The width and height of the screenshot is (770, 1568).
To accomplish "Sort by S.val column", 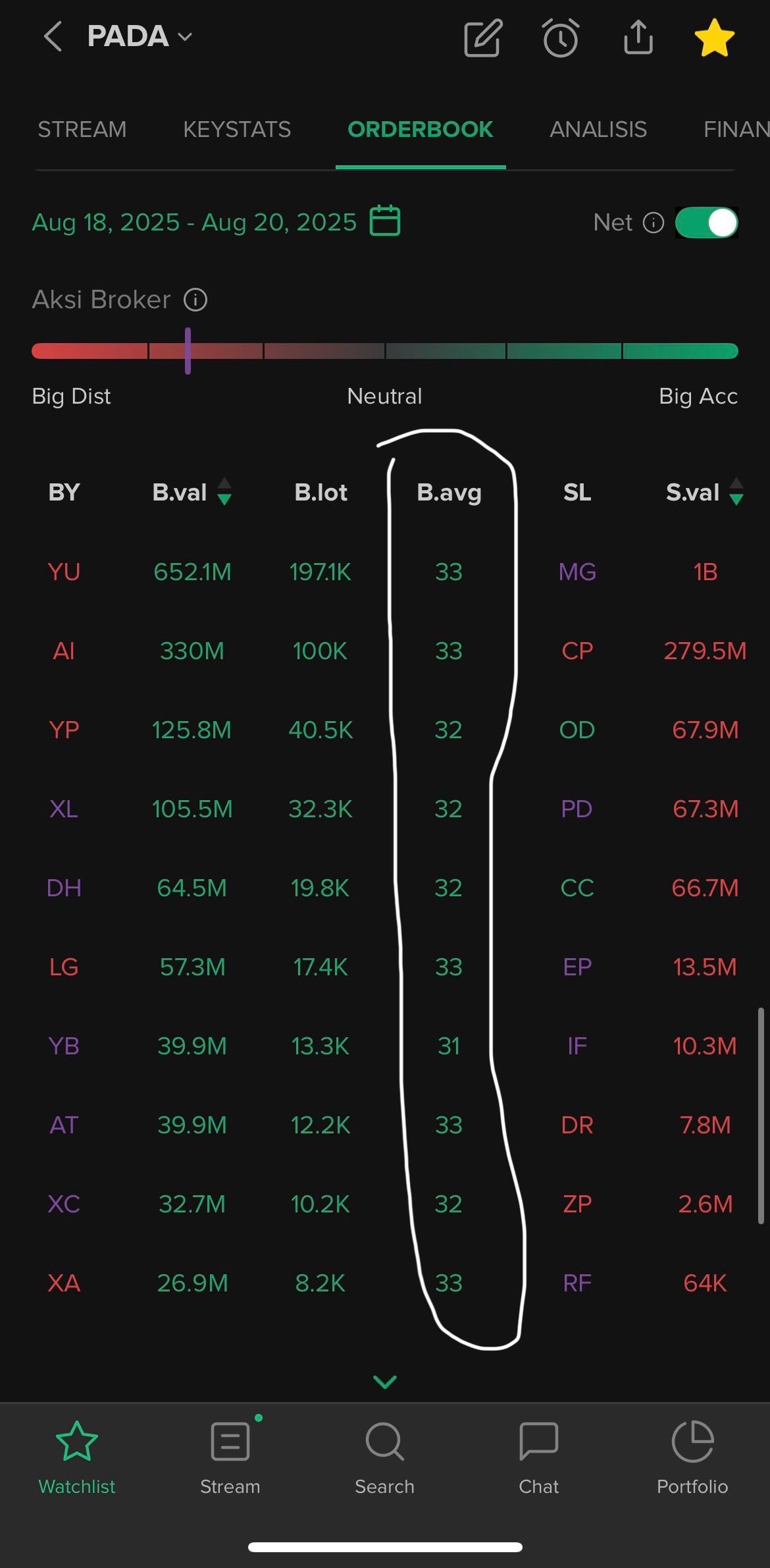I will pyautogui.click(x=704, y=492).
